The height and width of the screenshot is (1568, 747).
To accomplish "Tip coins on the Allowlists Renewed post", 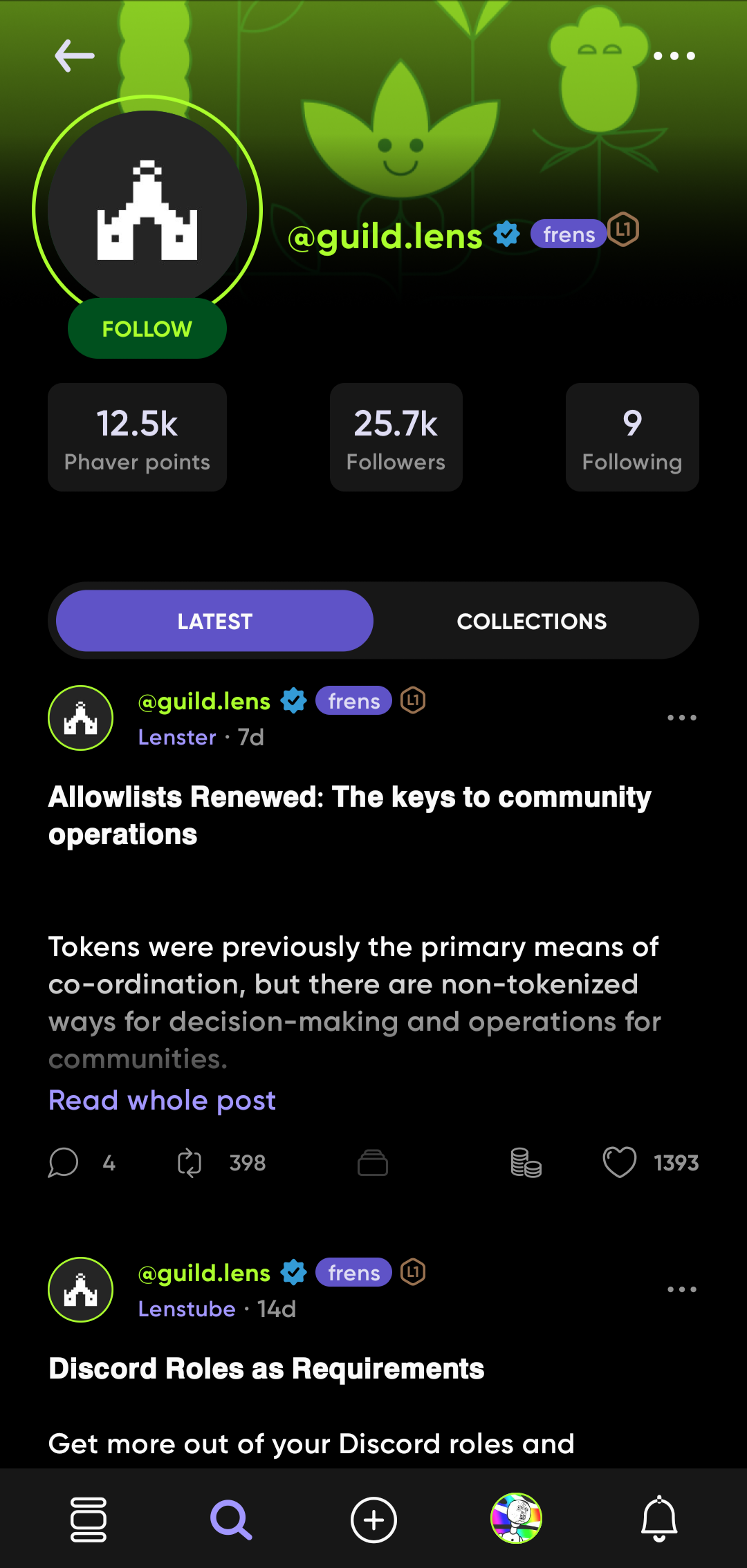I will point(526,1163).
